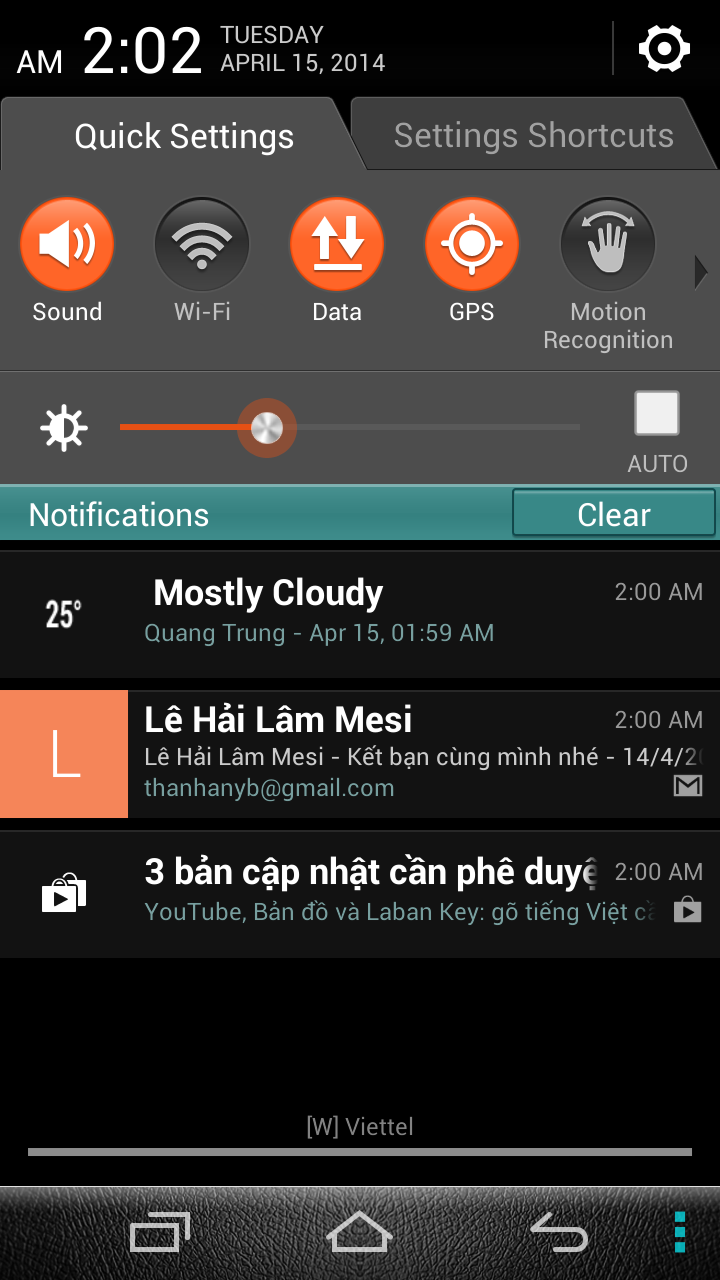Image resolution: width=720 pixels, height=1280 pixels.
Task: Show more quick settings with the arrow
Action: (701, 272)
